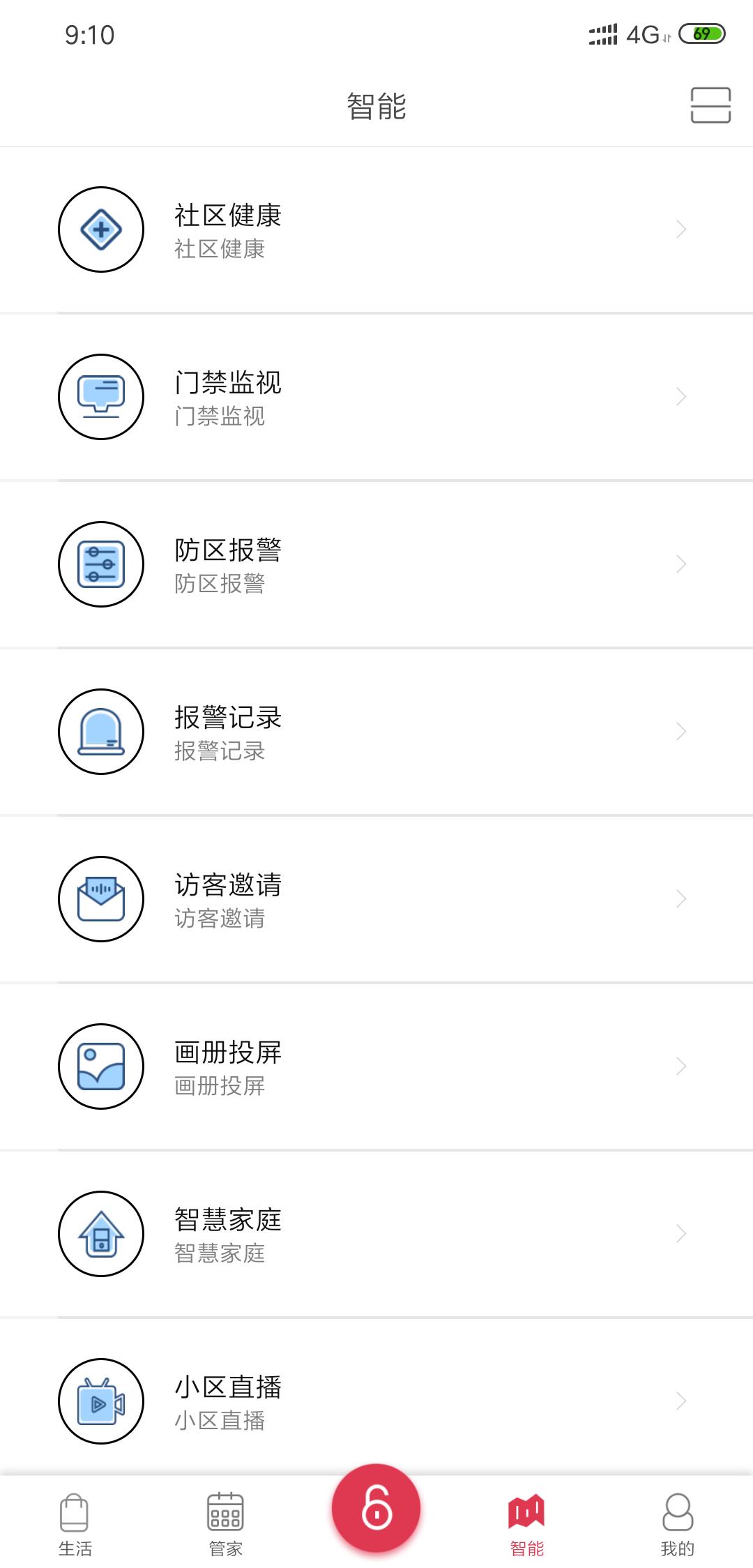Expand the 智慧家庭 row chevron

click(680, 1234)
